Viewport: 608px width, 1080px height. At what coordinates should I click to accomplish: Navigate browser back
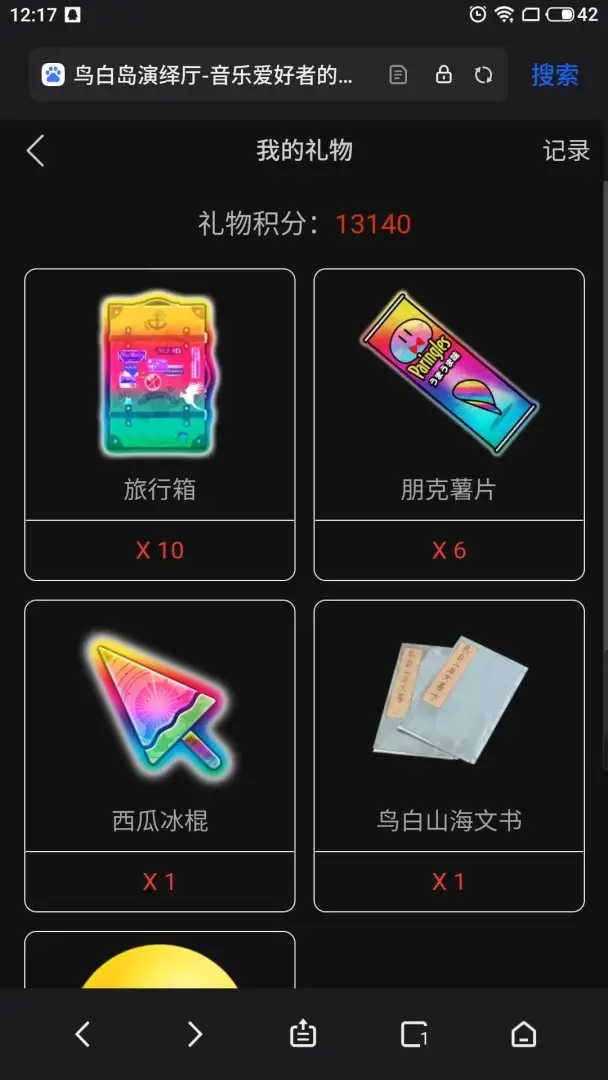[x=83, y=1034]
